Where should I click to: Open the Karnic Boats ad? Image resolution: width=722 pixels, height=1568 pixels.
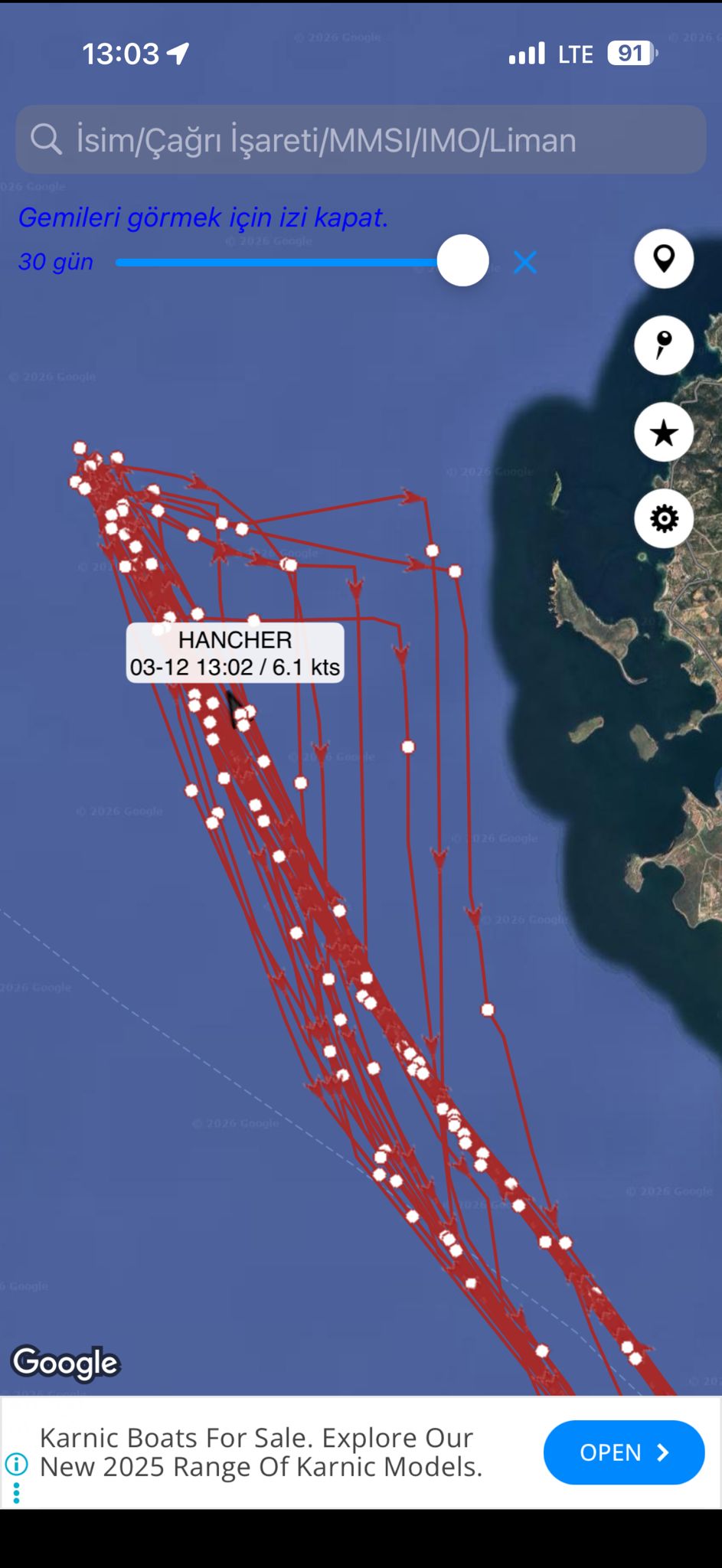(x=623, y=1452)
